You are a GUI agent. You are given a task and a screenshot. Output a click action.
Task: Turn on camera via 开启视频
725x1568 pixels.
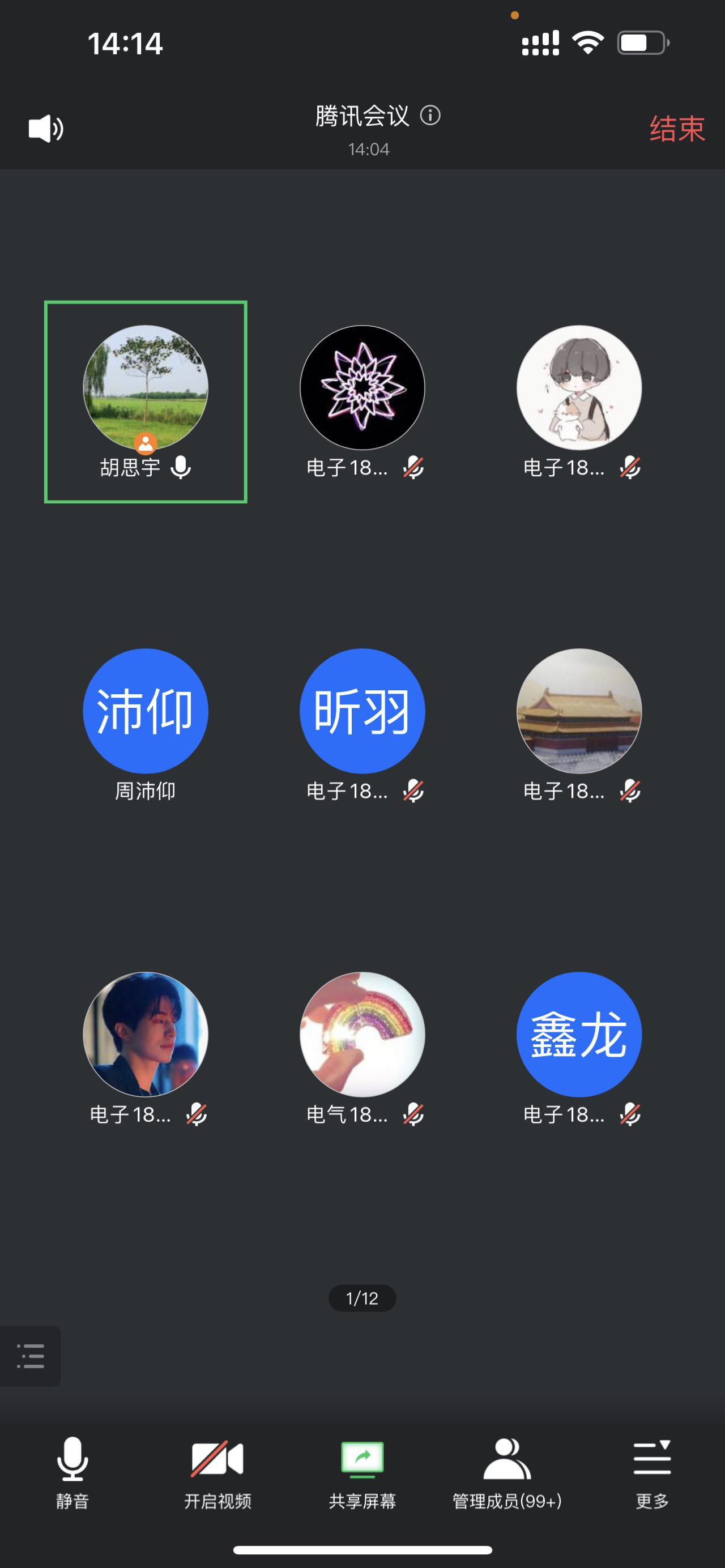217,1473
